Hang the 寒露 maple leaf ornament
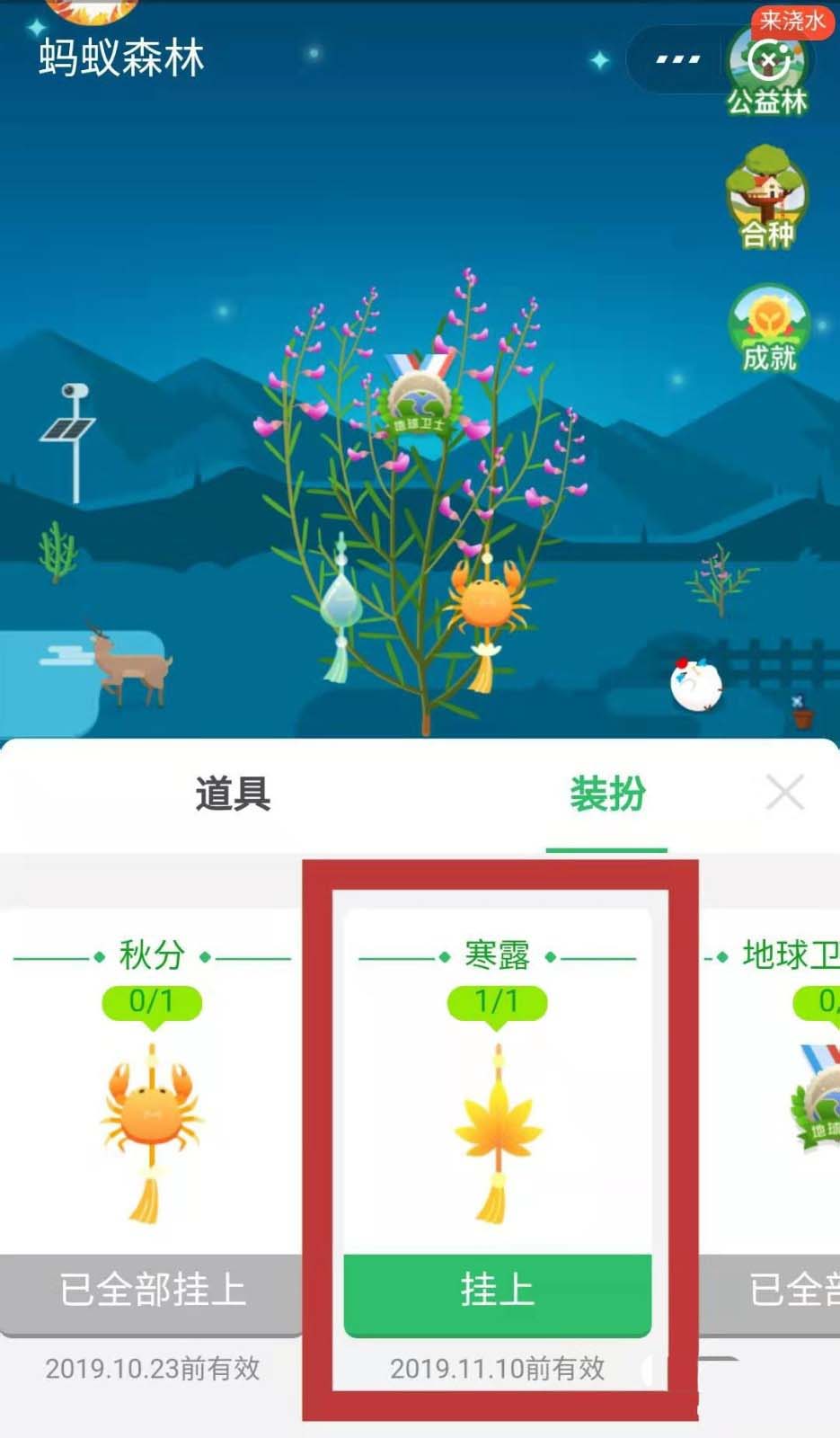The image size is (840, 1438). tap(497, 1291)
